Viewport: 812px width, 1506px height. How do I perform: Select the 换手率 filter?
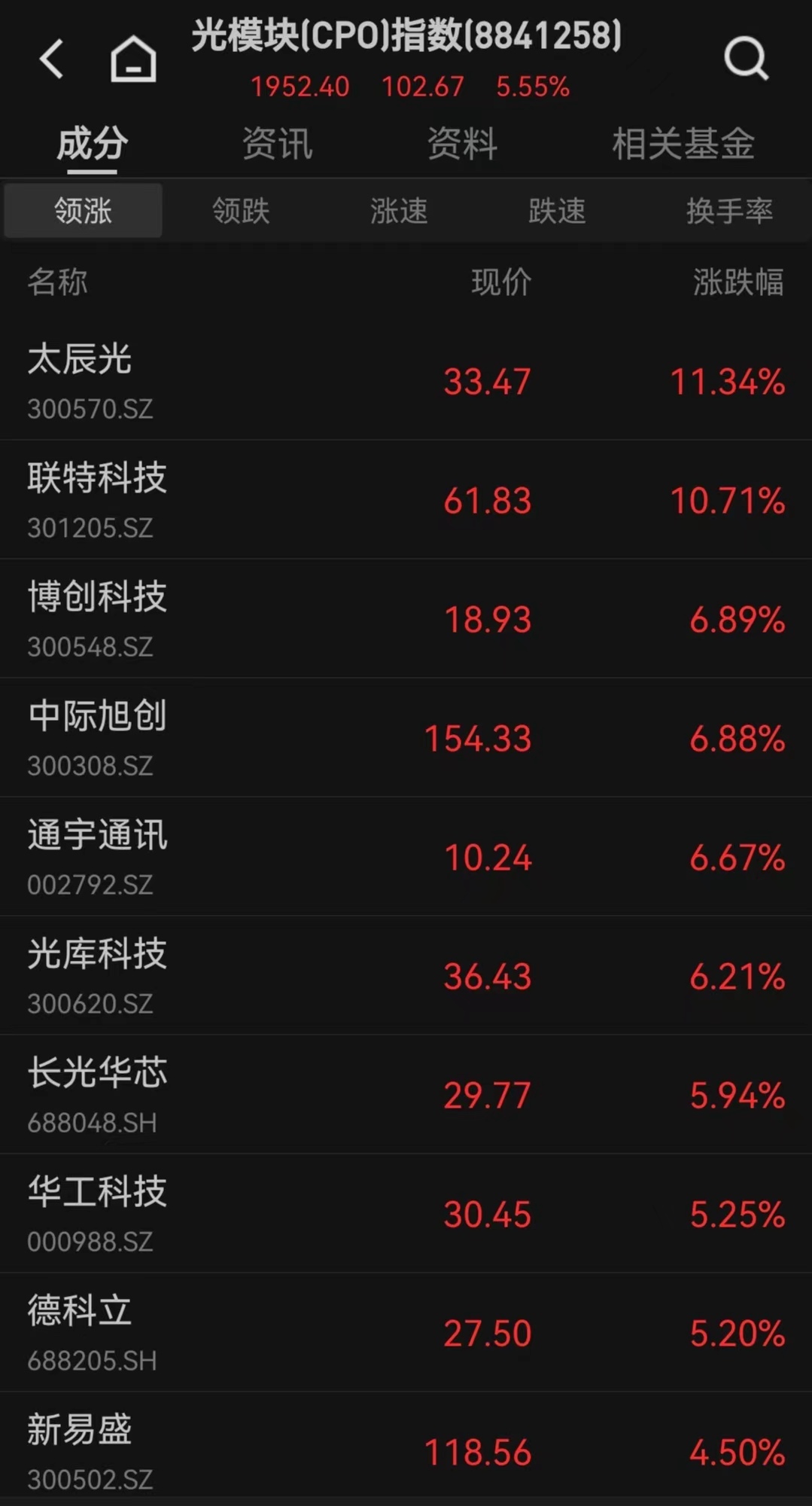pyautogui.click(x=729, y=211)
